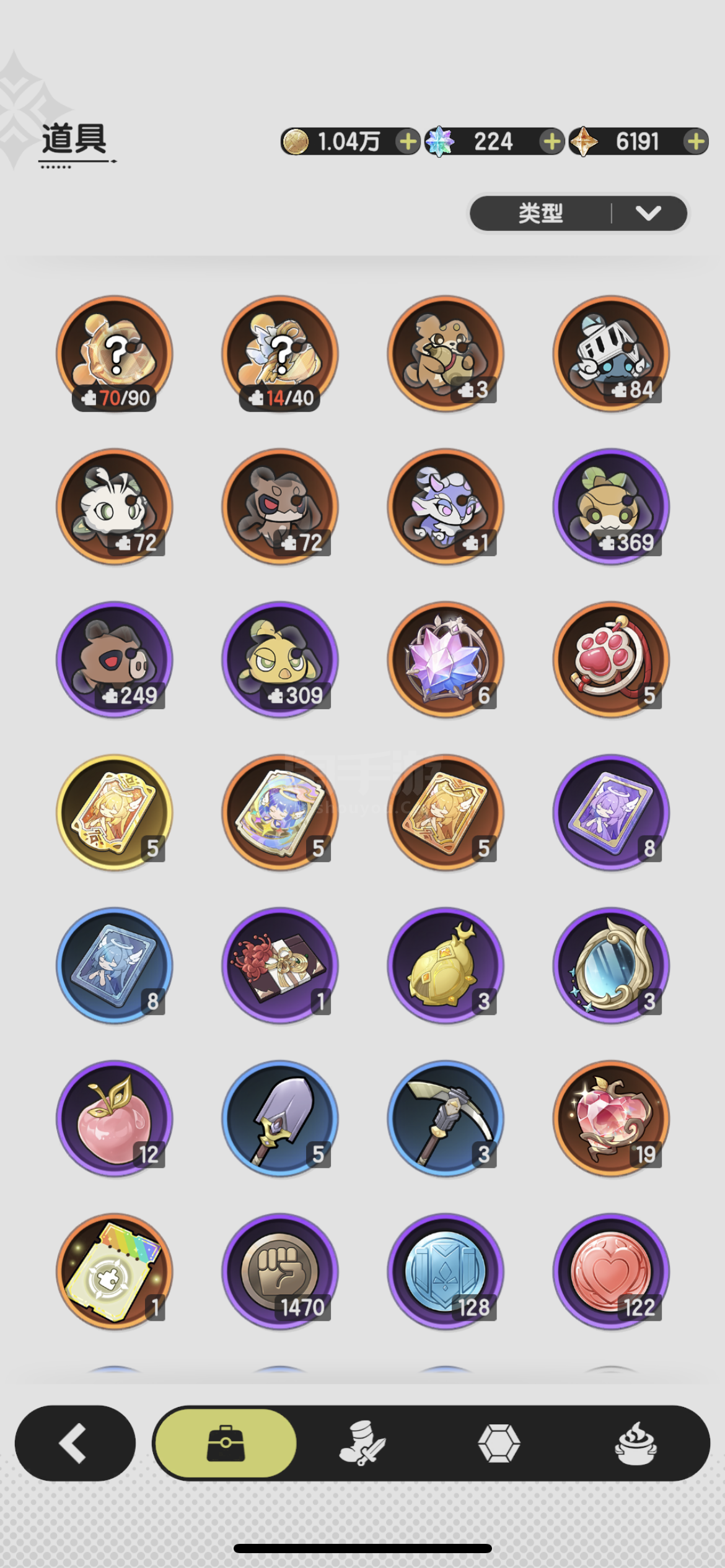Switch to the hexagon gem tab
The width and height of the screenshot is (725, 1568).
499,1443
